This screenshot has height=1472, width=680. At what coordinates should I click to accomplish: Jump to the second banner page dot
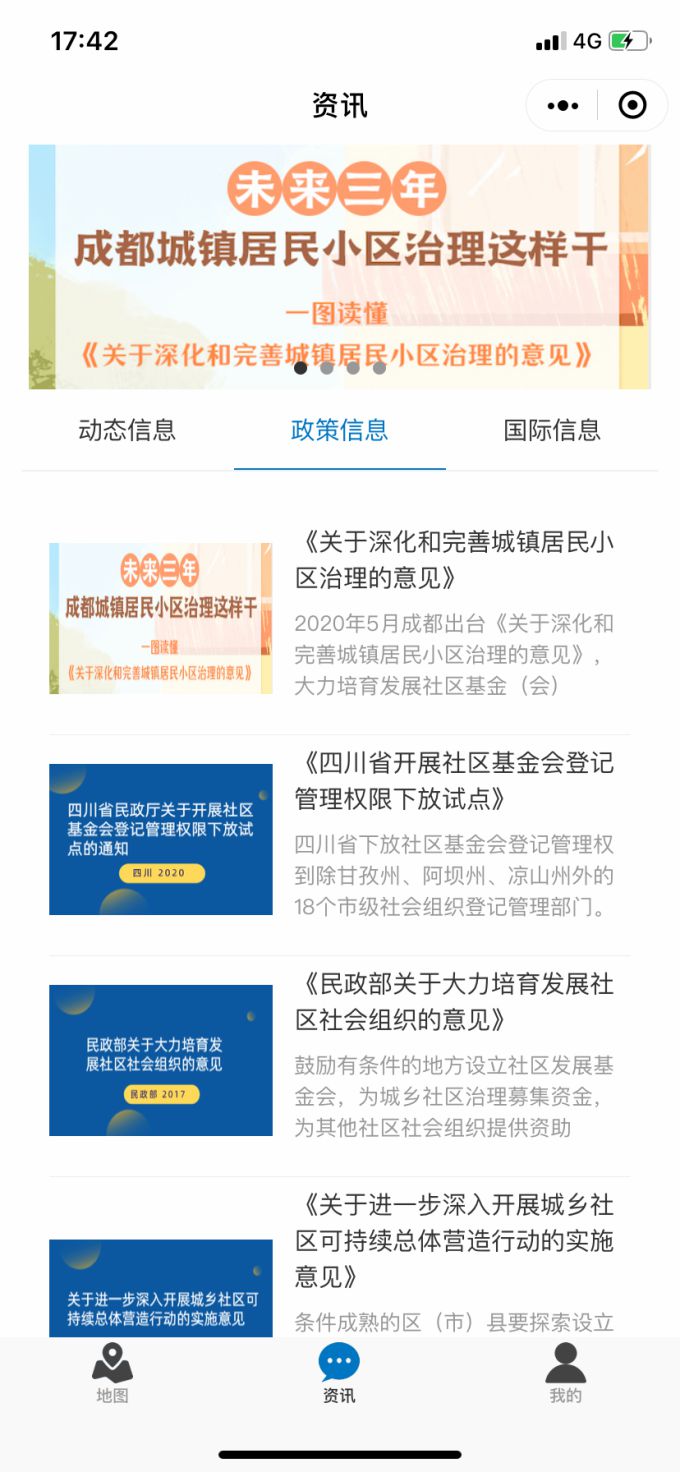pyautogui.click(x=327, y=368)
